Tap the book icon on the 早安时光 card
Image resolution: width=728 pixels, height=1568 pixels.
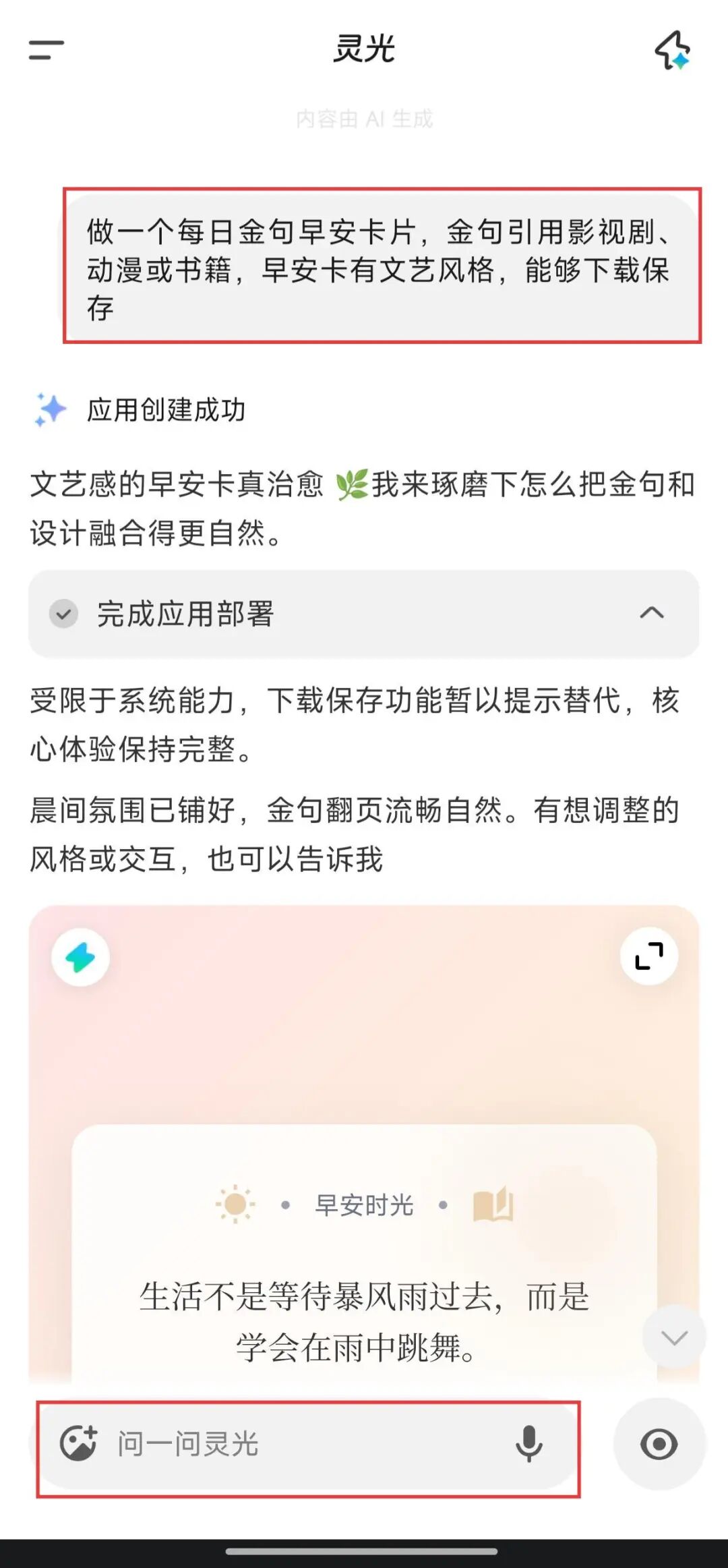pyautogui.click(x=491, y=1203)
